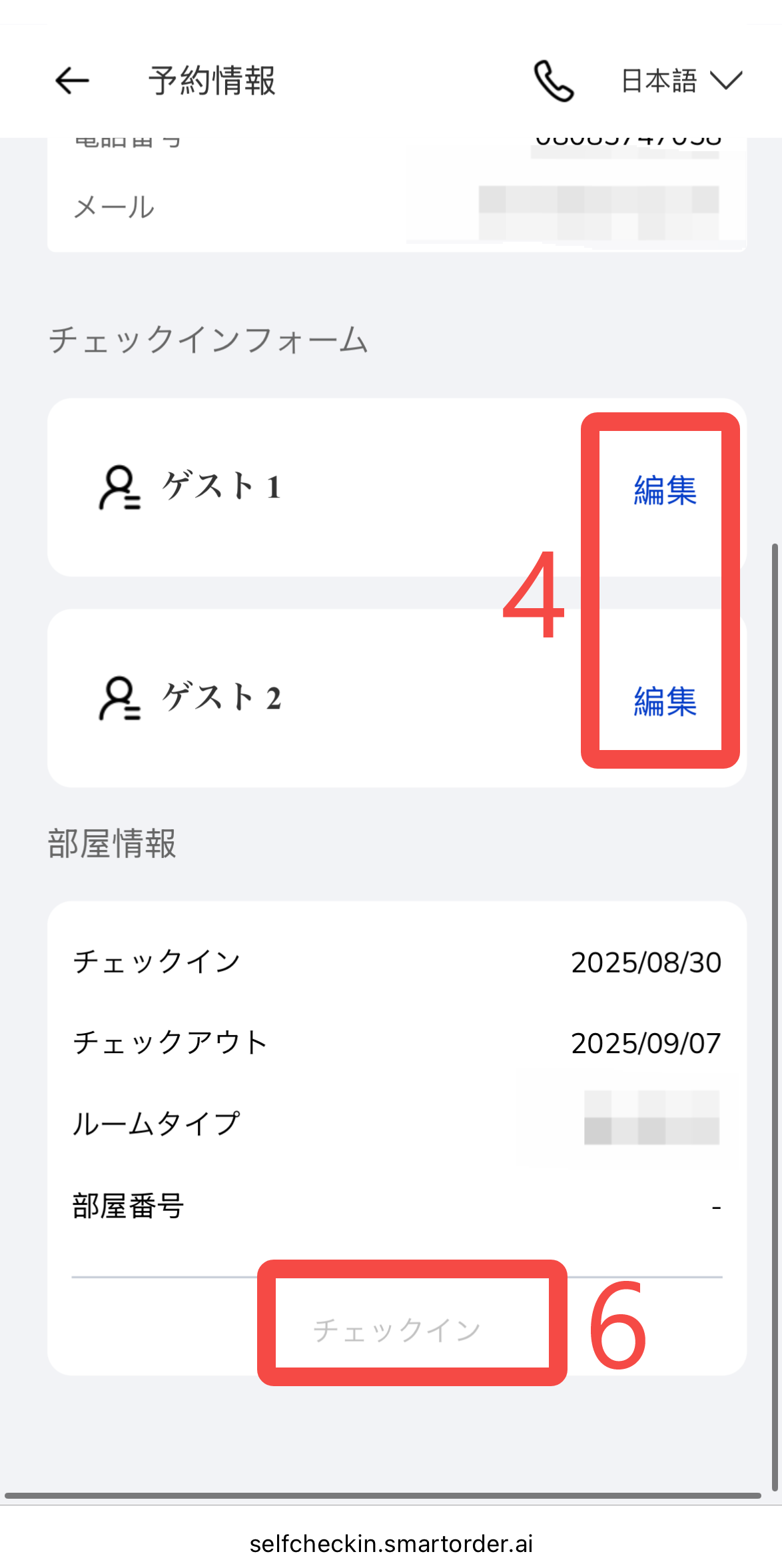Call the hotel via phone icon
Image resolution: width=782 pixels, height=1568 pixels.
pos(554,81)
